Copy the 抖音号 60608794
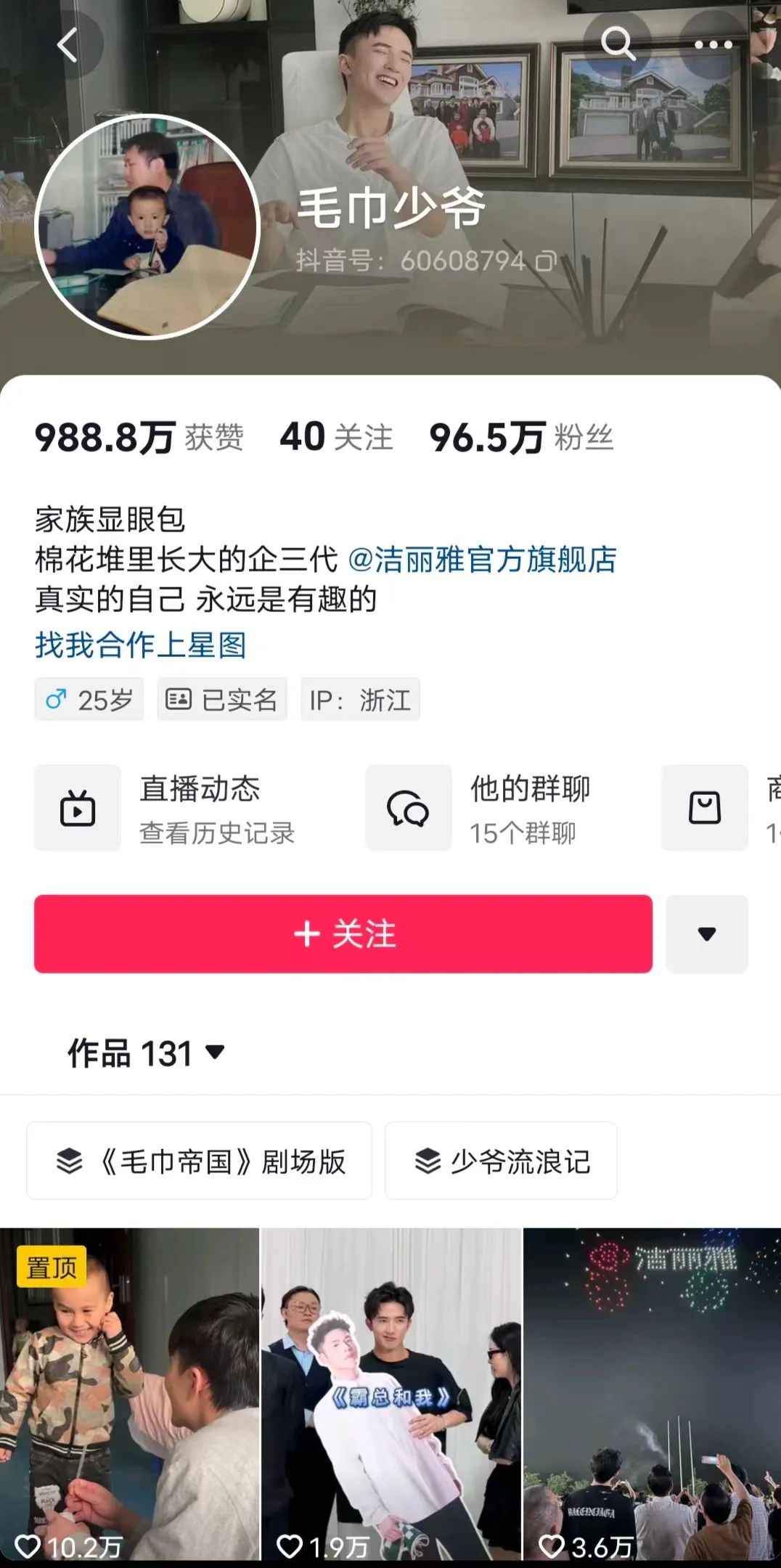Screen dimensions: 781x1568 [546, 261]
